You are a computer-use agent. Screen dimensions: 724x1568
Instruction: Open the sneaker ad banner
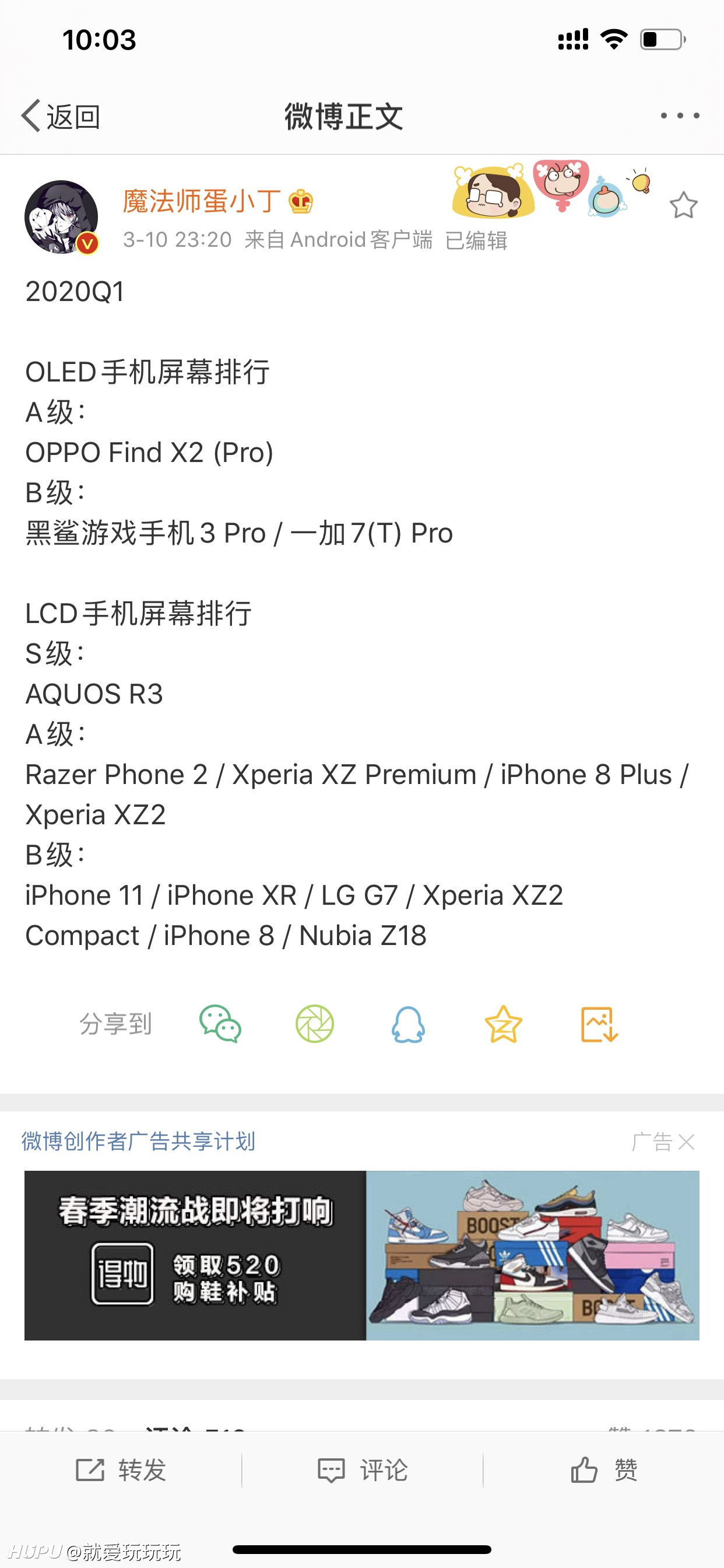pos(362,1255)
